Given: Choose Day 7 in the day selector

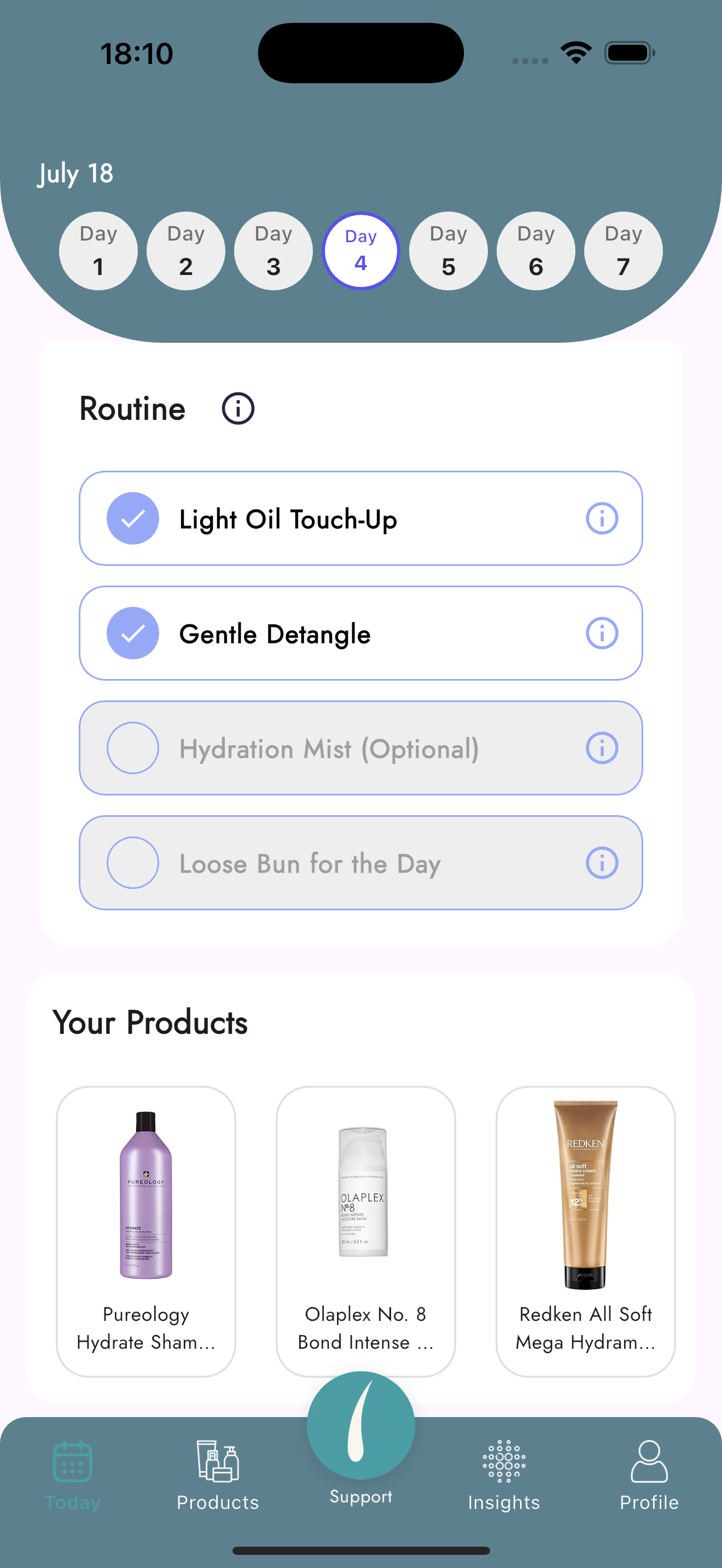Looking at the screenshot, I should pyautogui.click(x=623, y=251).
